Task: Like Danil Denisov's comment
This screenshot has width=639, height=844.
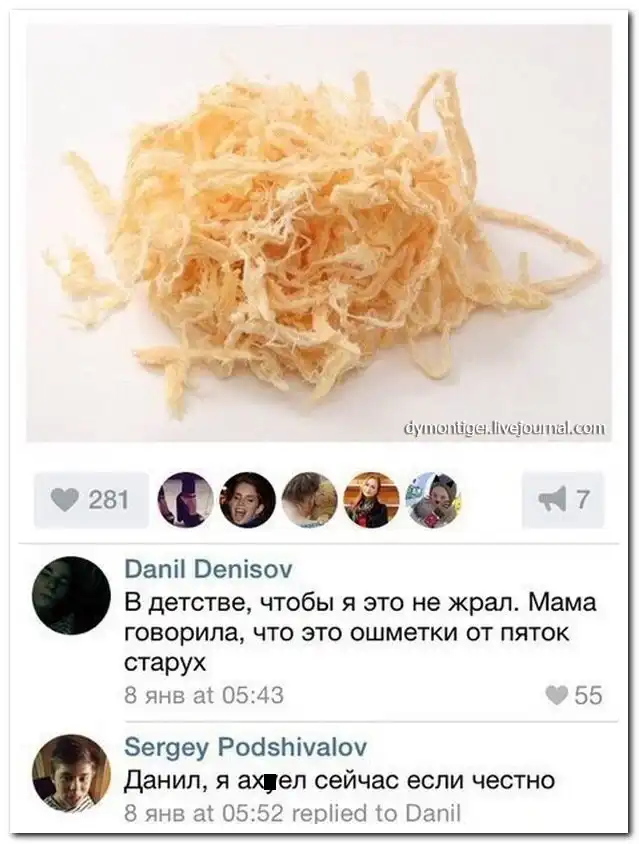Action: point(575,695)
